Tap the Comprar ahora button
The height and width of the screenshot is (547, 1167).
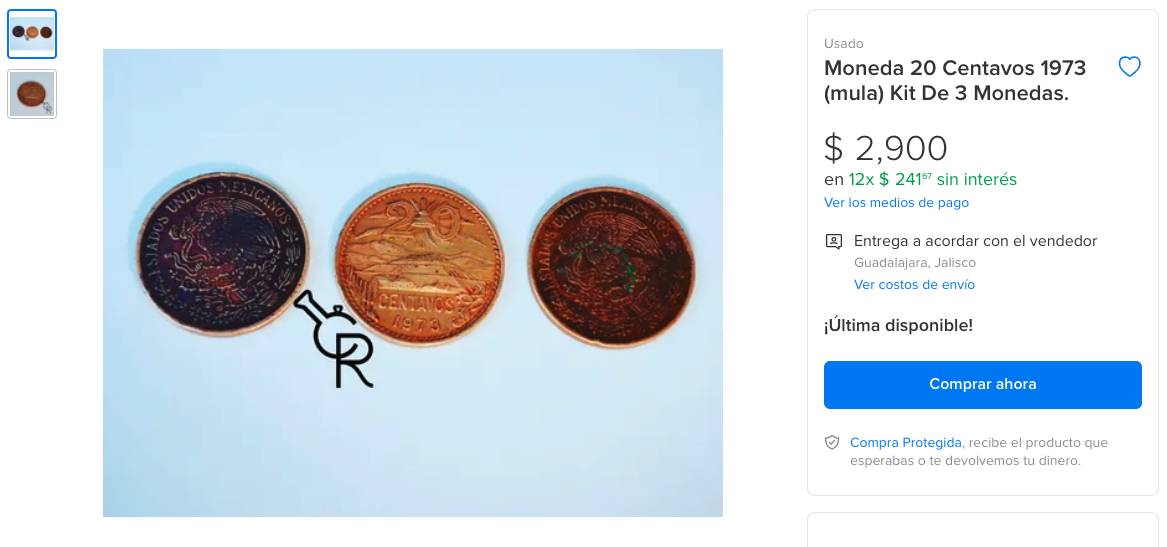pos(982,385)
